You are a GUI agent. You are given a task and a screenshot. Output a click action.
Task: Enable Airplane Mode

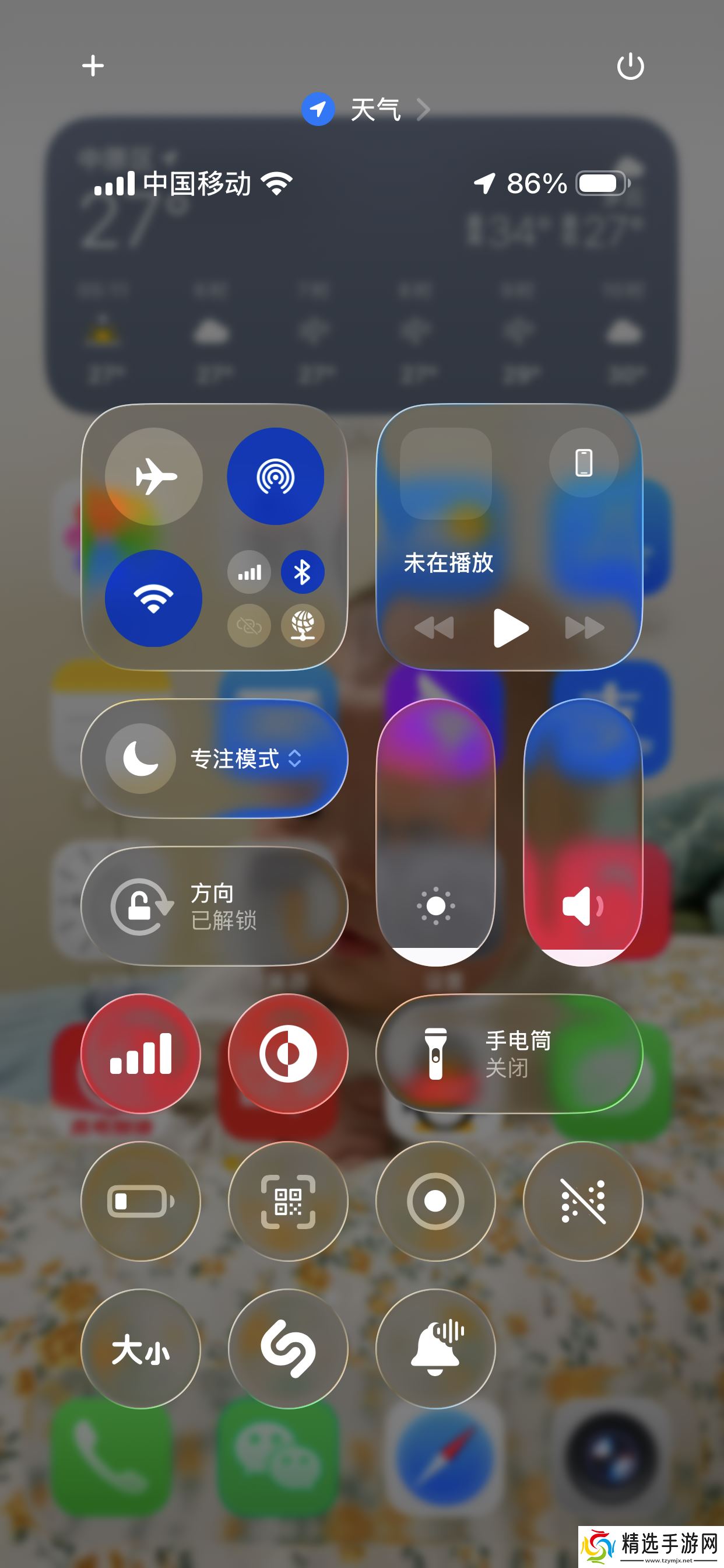tap(154, 477)
